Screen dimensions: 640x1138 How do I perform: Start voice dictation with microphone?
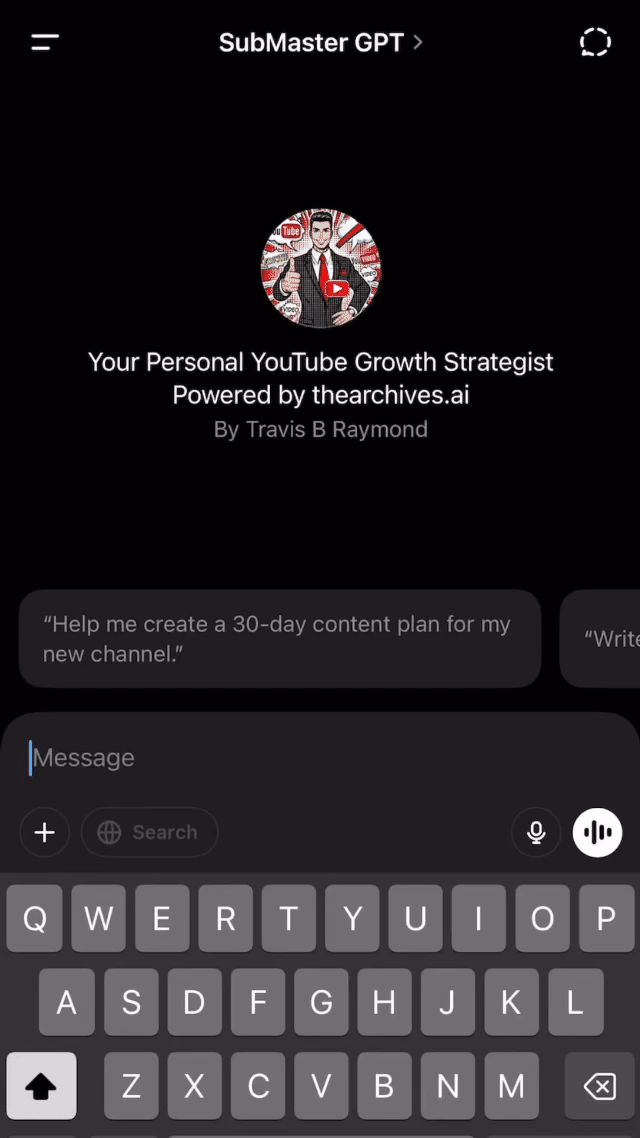537,832
